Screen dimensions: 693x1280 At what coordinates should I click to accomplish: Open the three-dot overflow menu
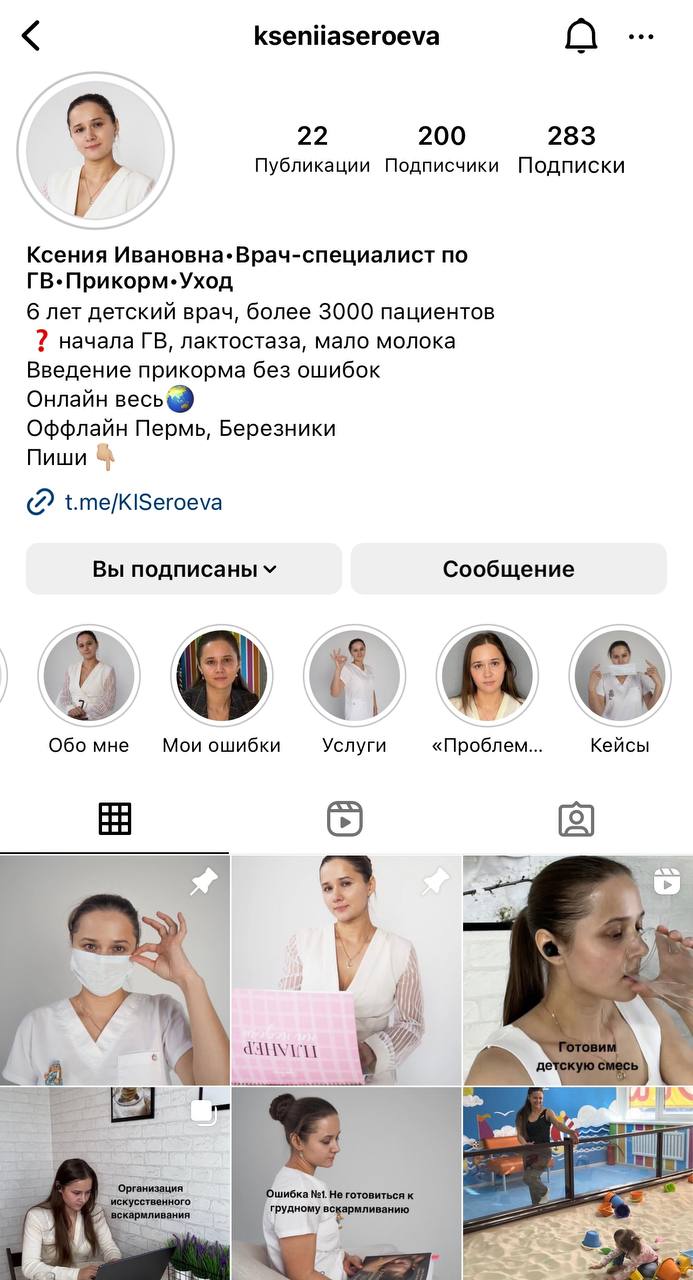(x=640, y=37)
